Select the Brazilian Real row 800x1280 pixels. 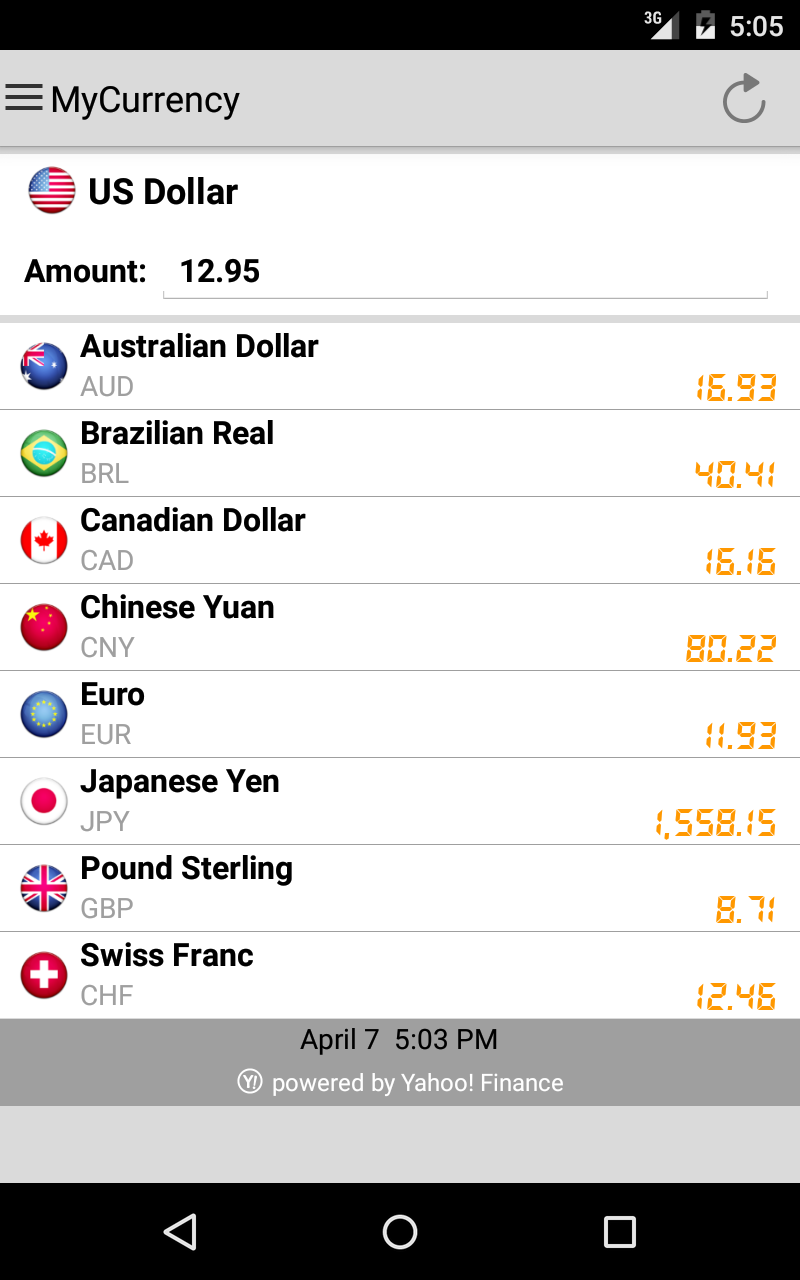tap(400, 453)
